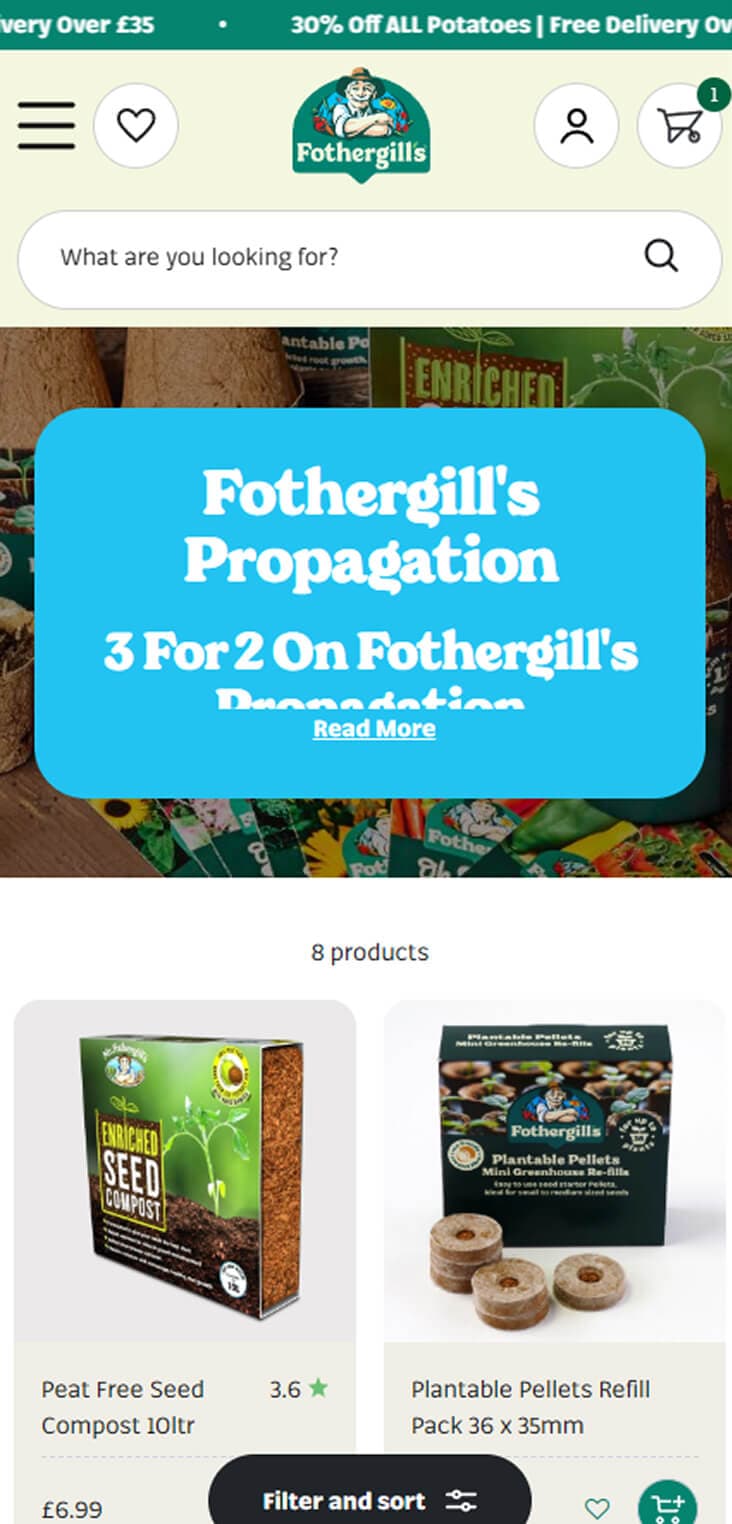View the wheelbarrow shopping cart
732x1524 pixels.
coord(680,126)
